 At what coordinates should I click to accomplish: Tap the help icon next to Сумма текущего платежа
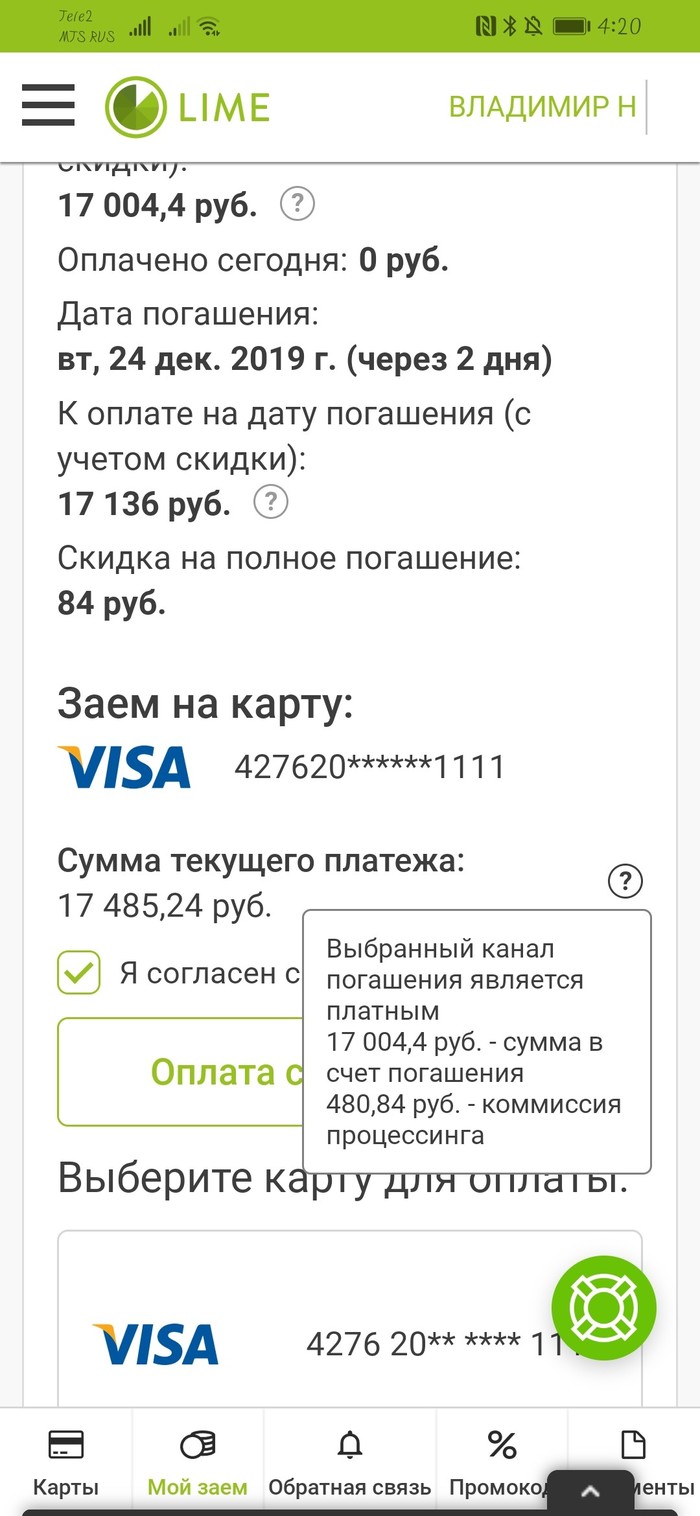625,881
